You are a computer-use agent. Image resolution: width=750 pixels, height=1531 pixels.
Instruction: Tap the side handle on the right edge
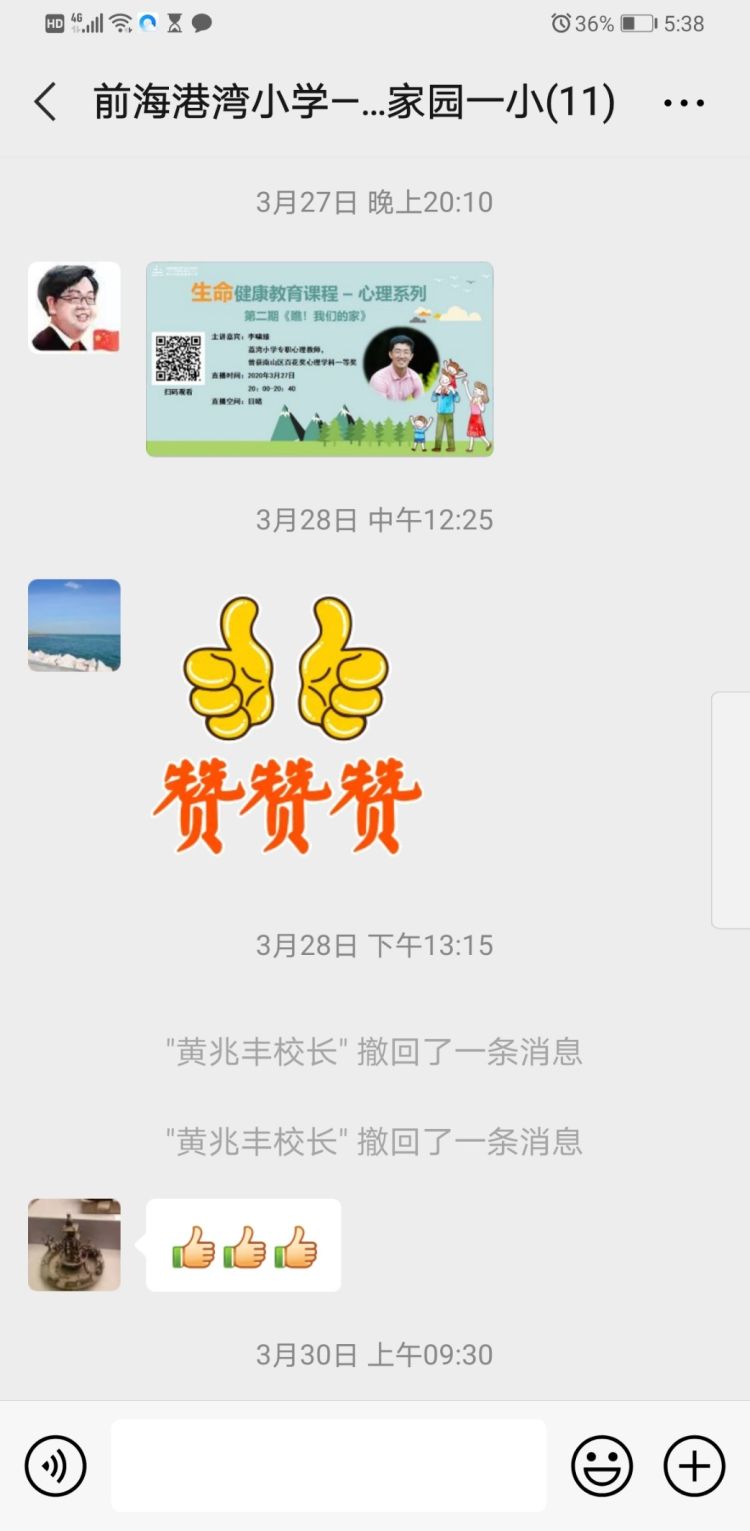click(x=731, y=810)
